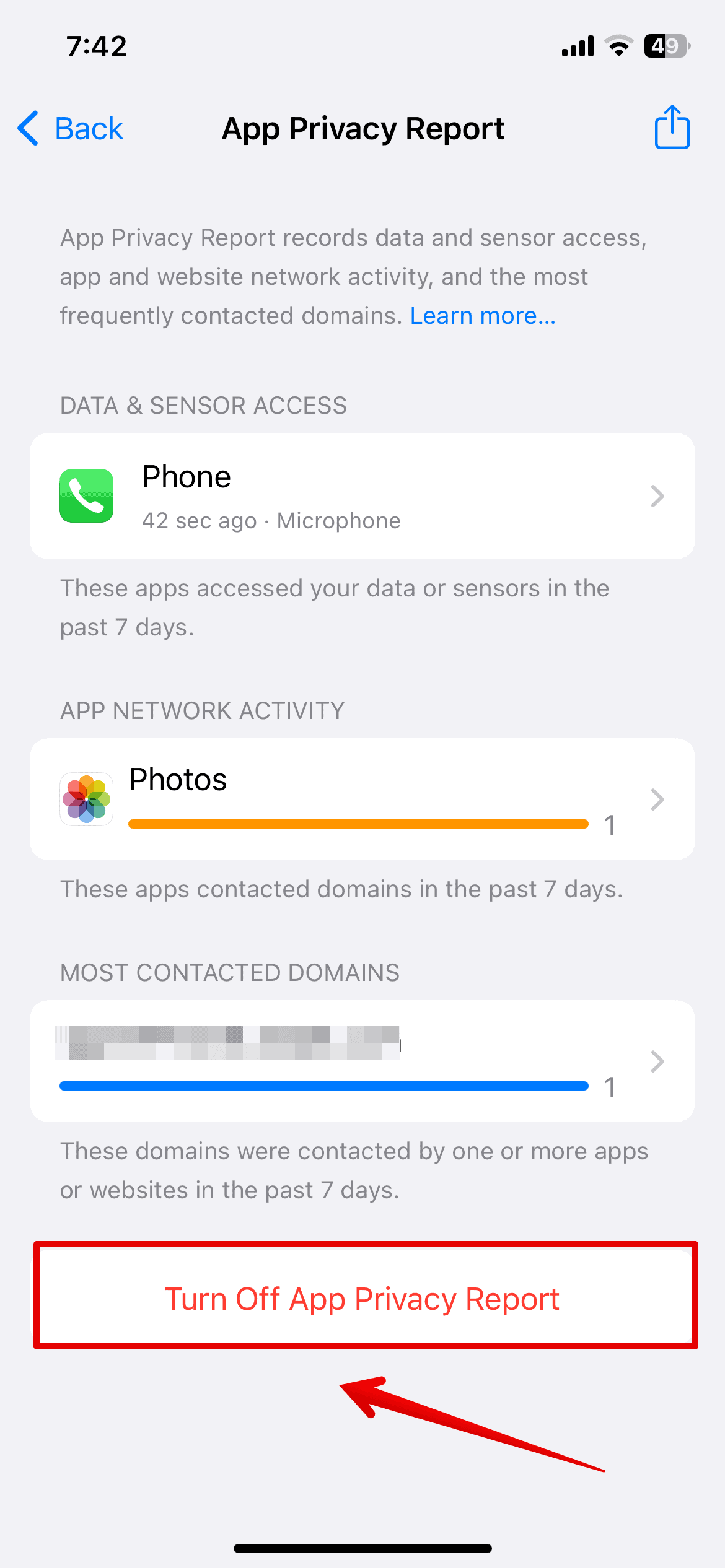Open the Learn more link
This screenshot has width=725, height=1568.
click(x=483, y=316)
